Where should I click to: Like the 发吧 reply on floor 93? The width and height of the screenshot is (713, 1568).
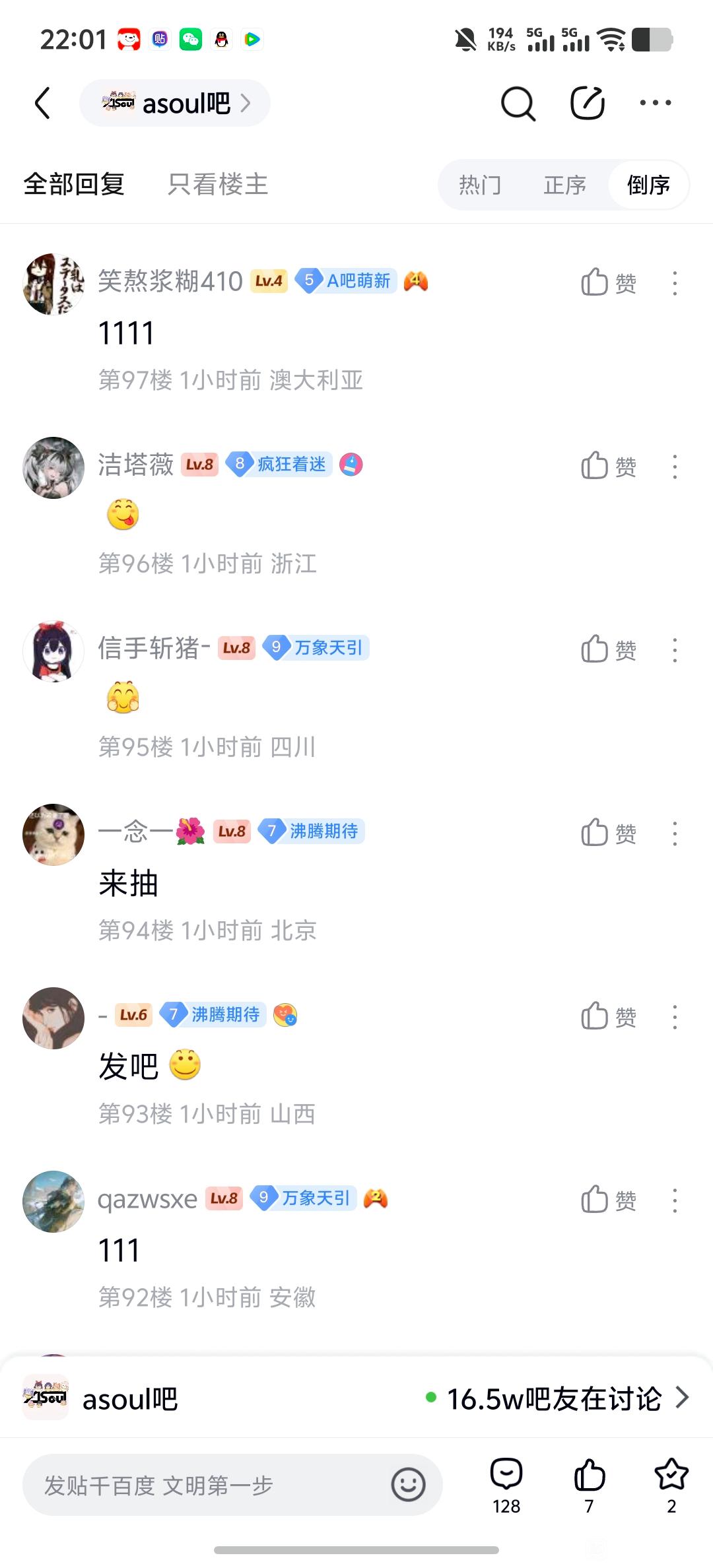click(x=607, y=1016)
